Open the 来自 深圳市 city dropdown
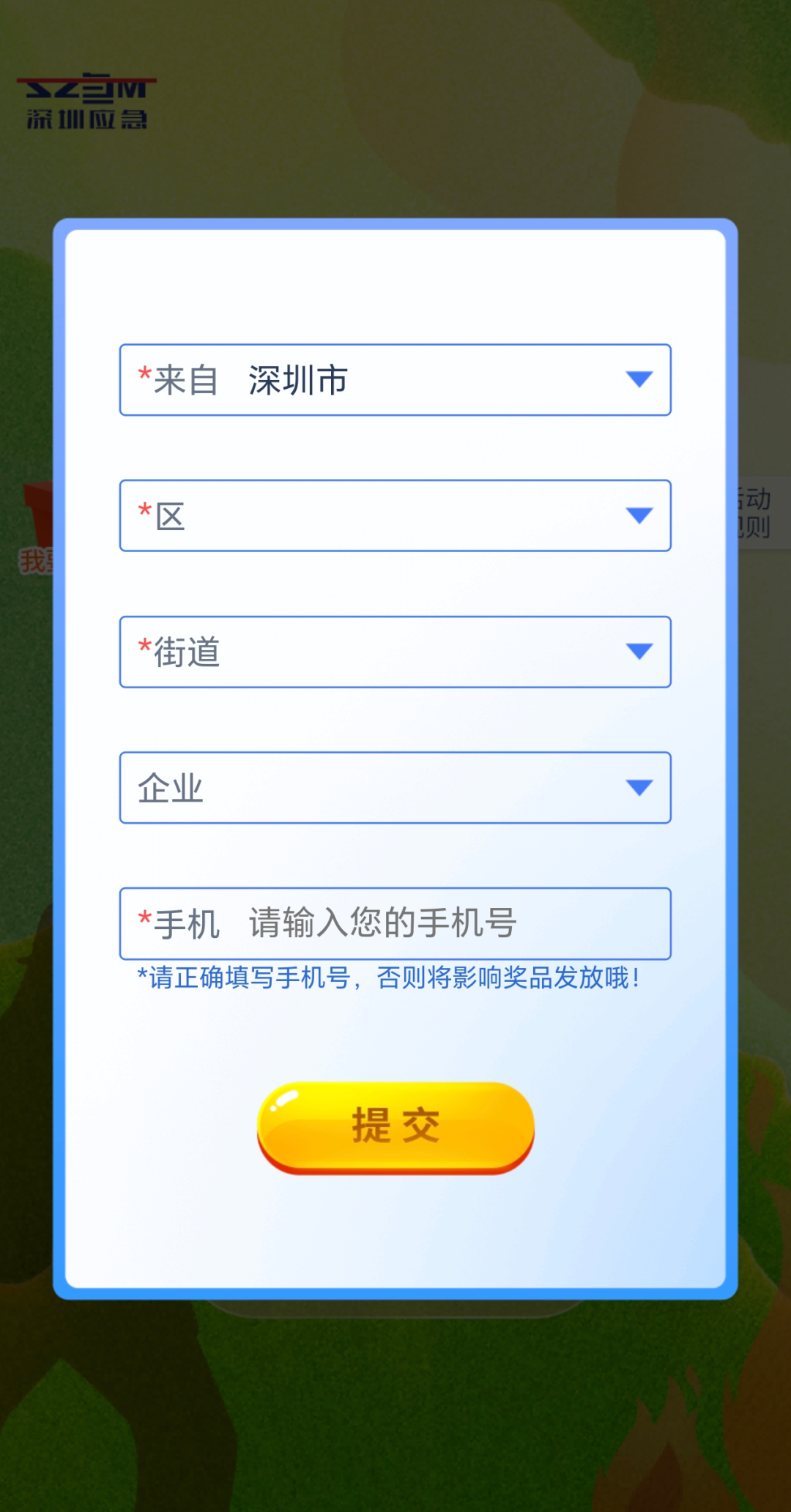 tap(395, 380)
